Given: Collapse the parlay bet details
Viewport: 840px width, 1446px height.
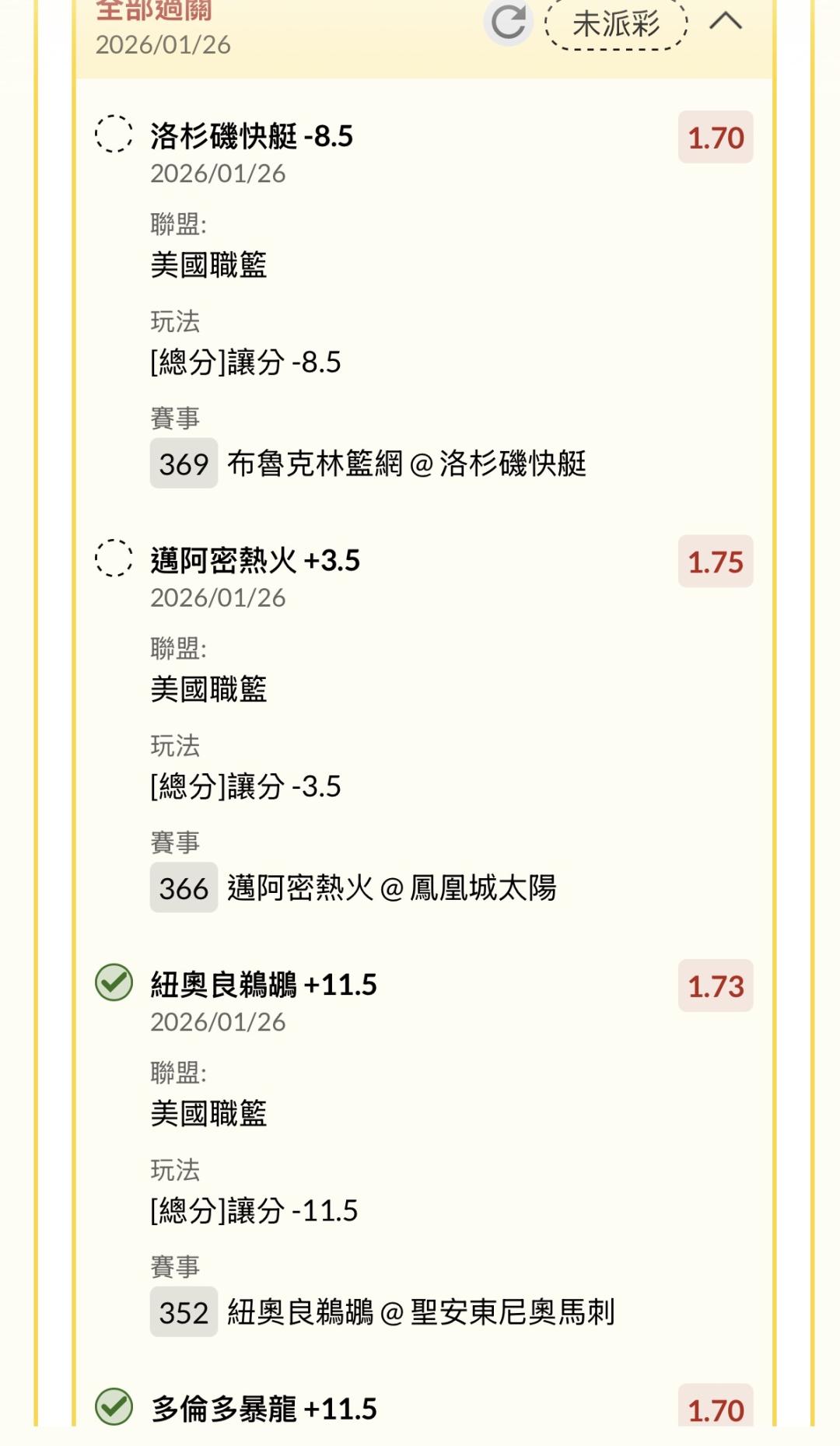Looking at the screenshot, I should 726,21.
